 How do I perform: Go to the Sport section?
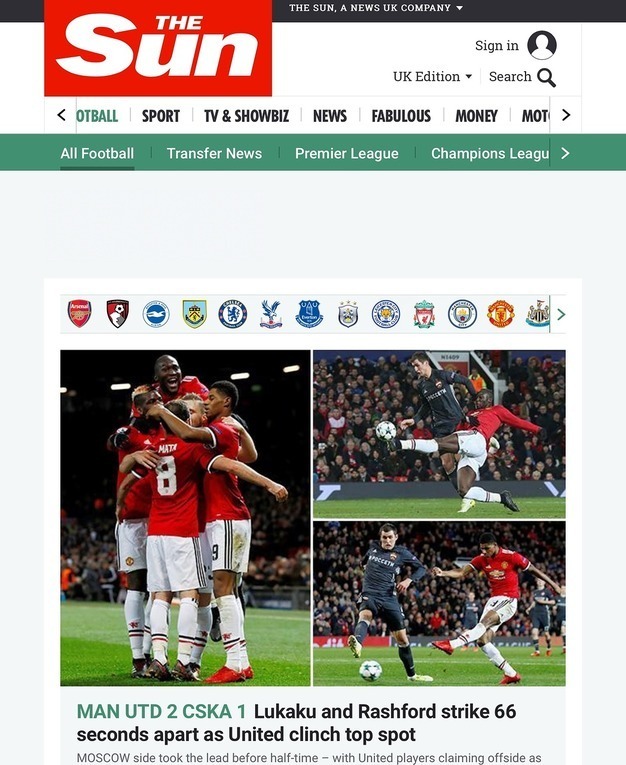click(161, 116)
